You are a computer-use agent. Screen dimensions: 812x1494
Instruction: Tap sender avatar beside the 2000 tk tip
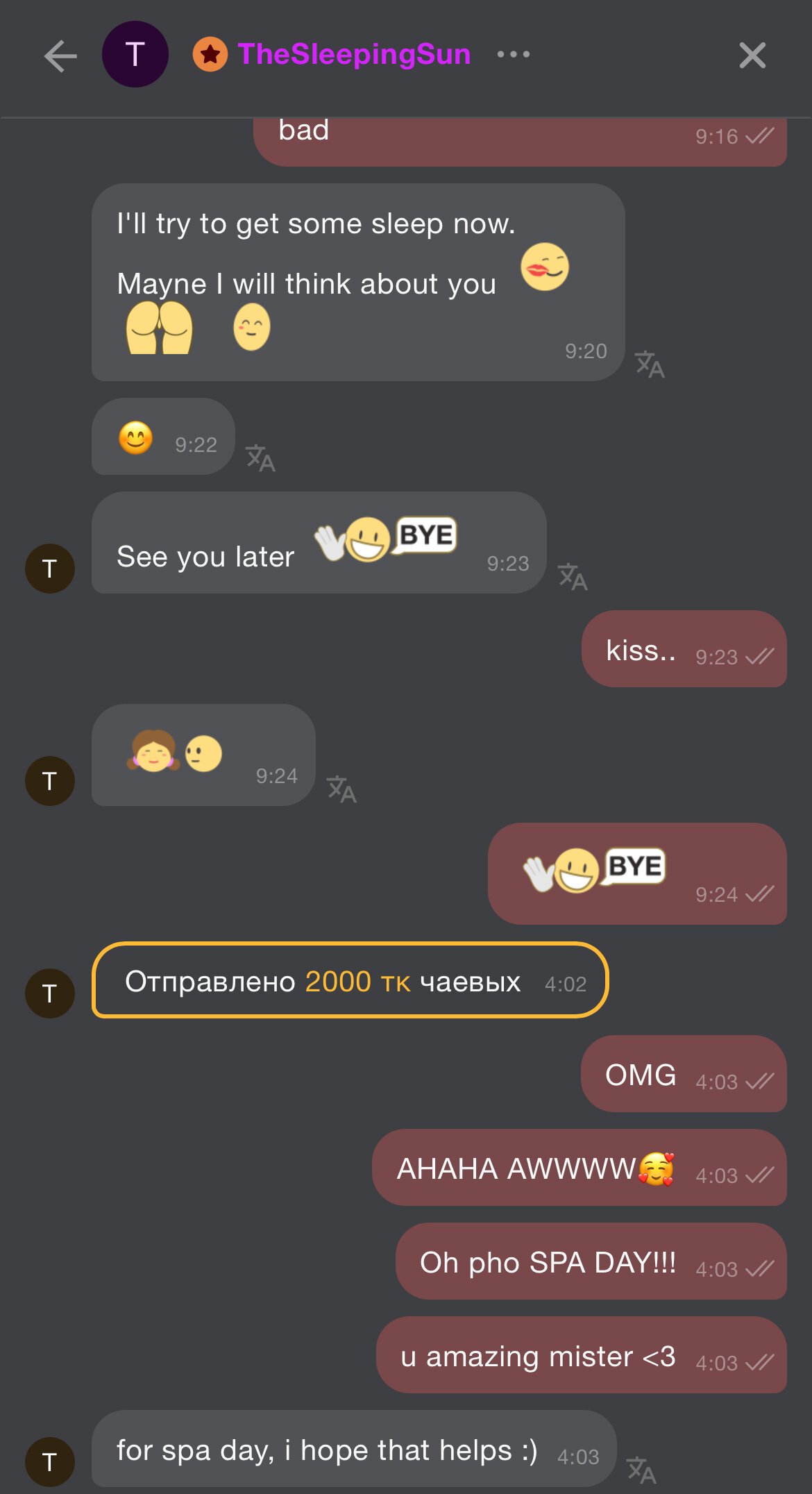coord(50,993)
